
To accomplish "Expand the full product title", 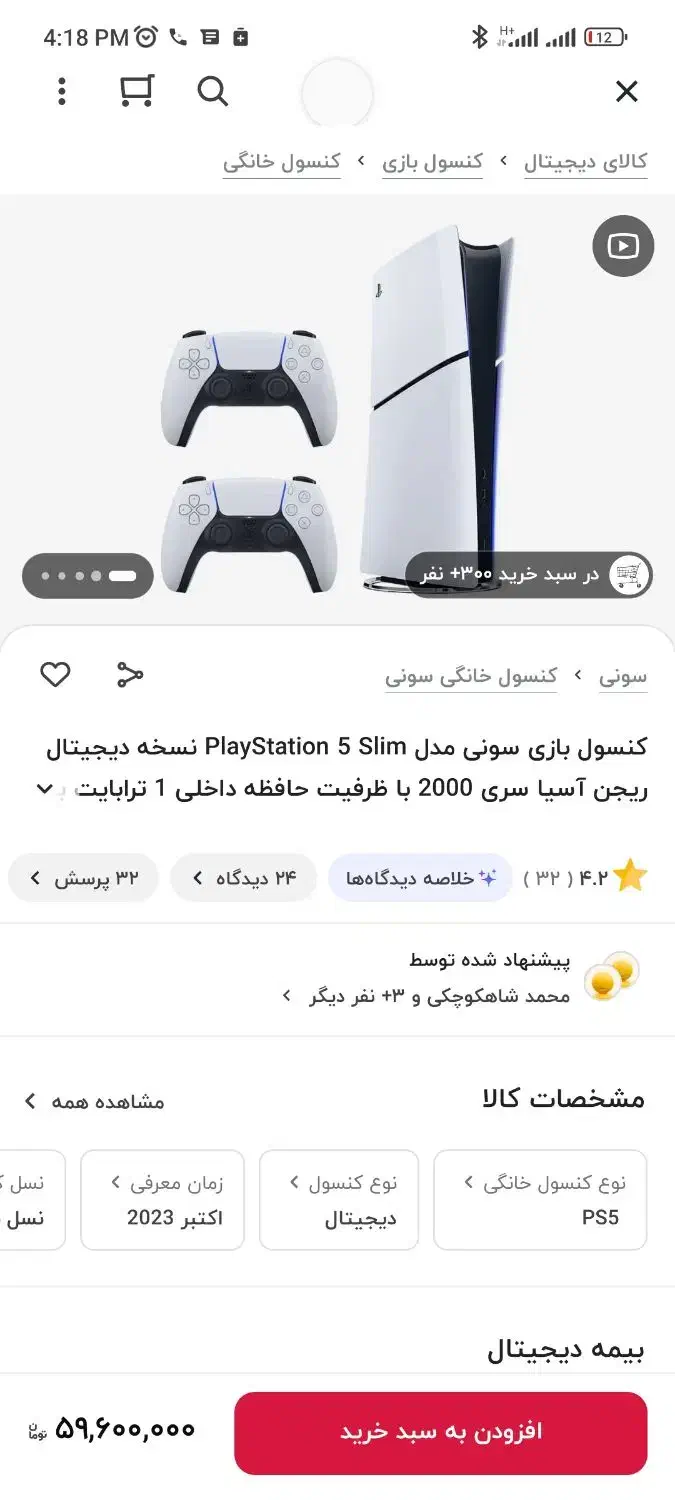I will [44, 789].
